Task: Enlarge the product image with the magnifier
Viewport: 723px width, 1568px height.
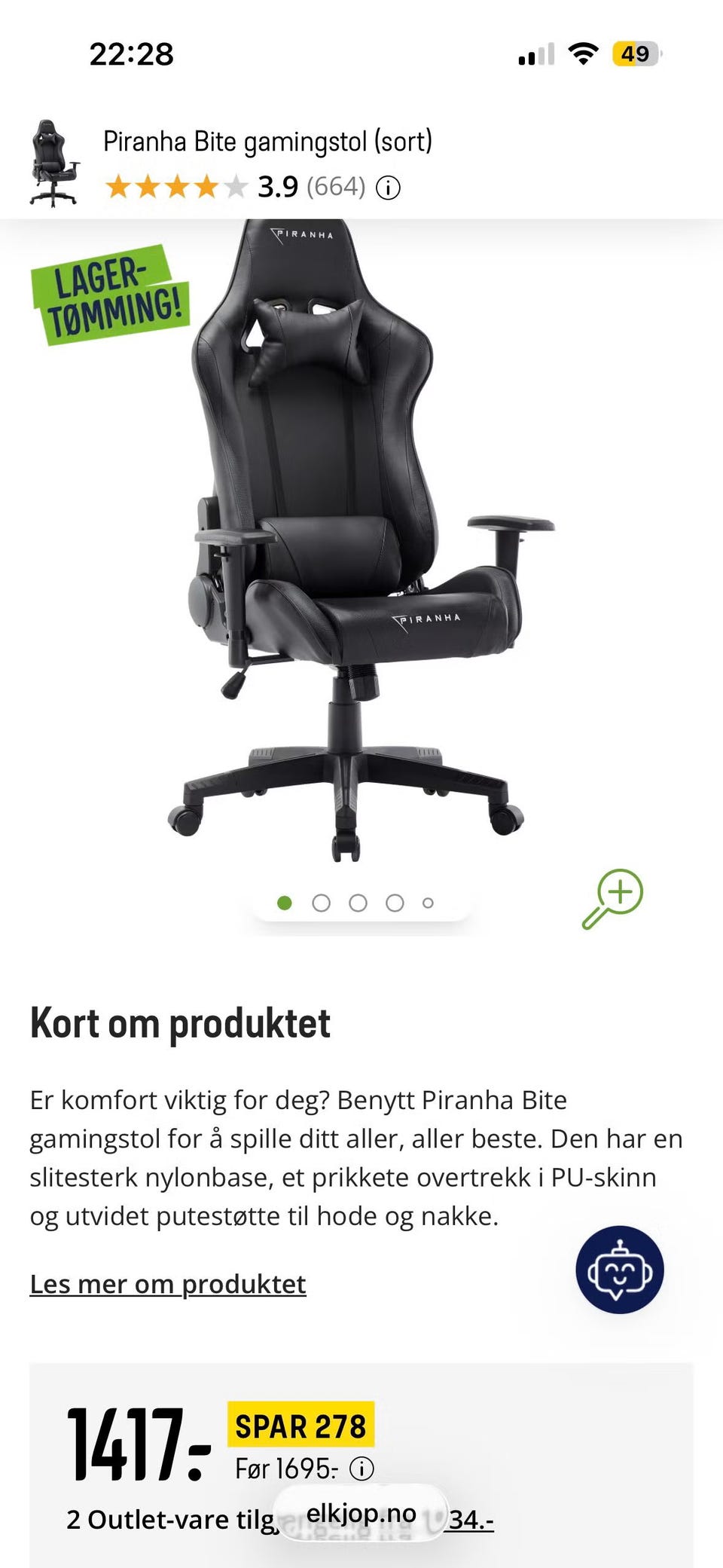Action: [x=613, y=898]
